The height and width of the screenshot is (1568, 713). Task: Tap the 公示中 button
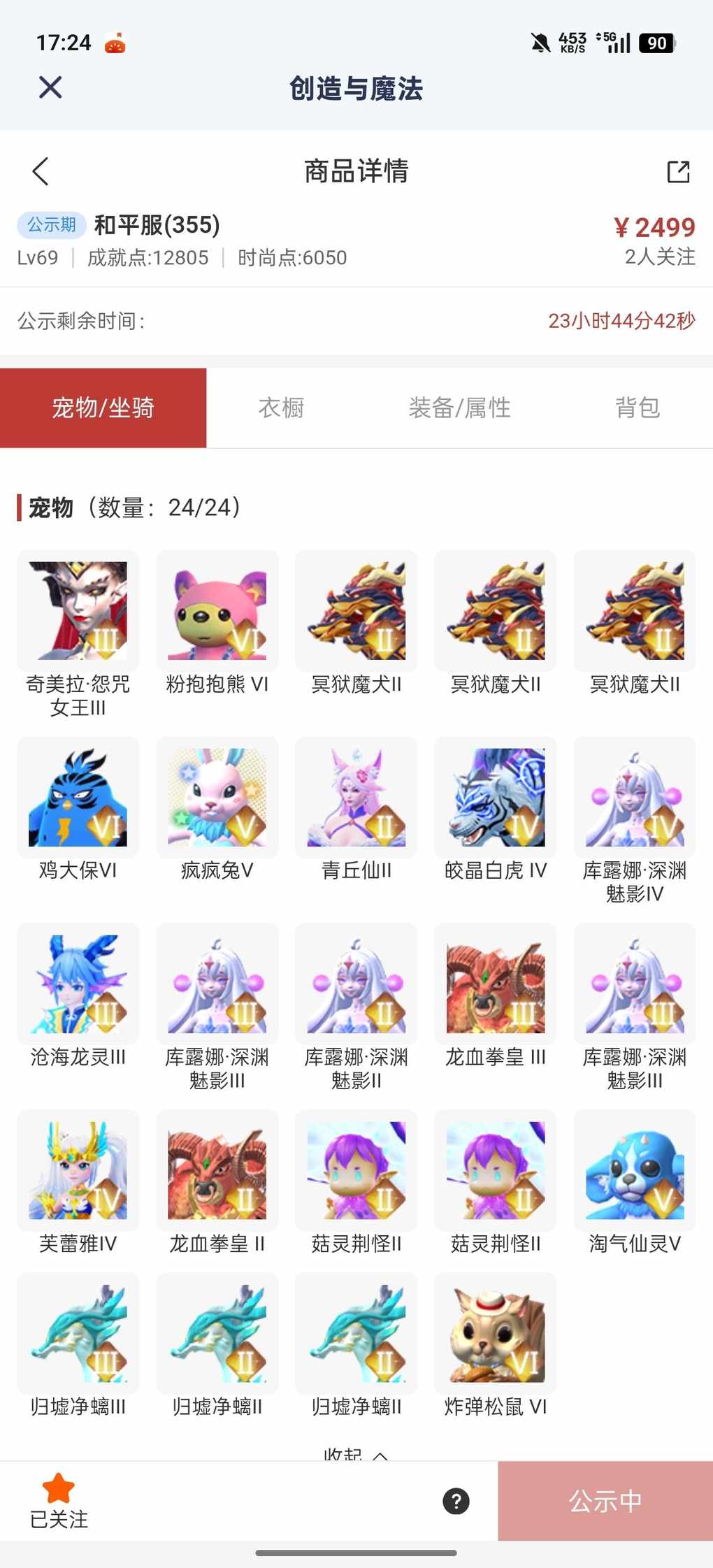[x=605, y=1501]
